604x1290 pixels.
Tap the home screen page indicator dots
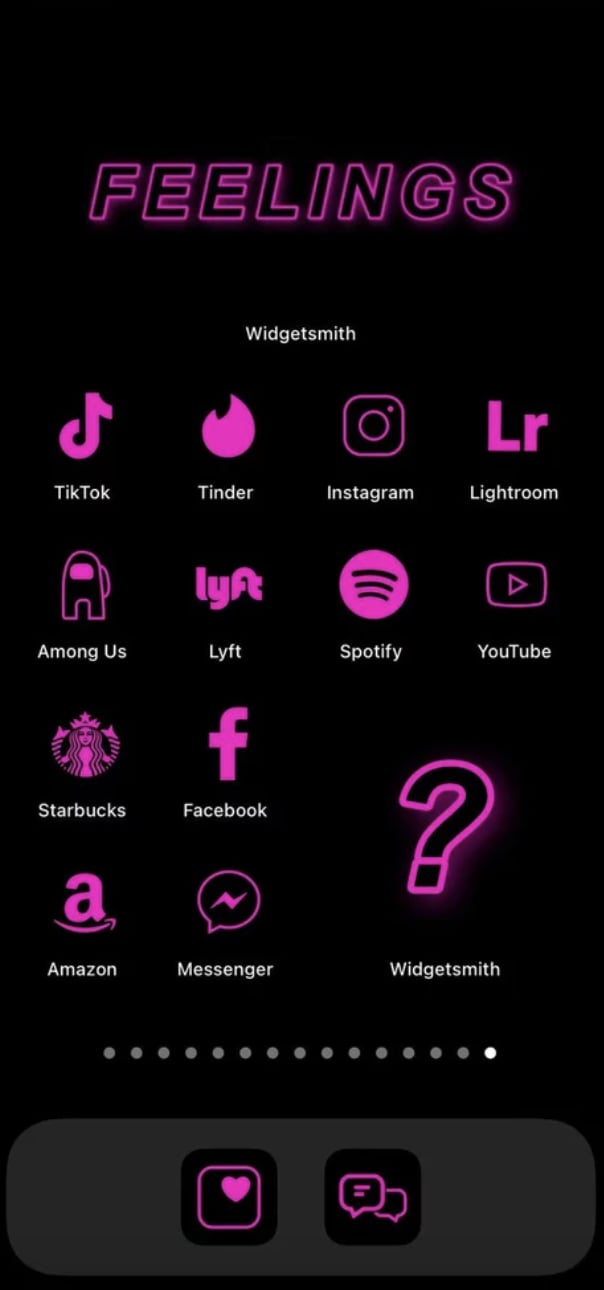click(x=300, y=1053)
